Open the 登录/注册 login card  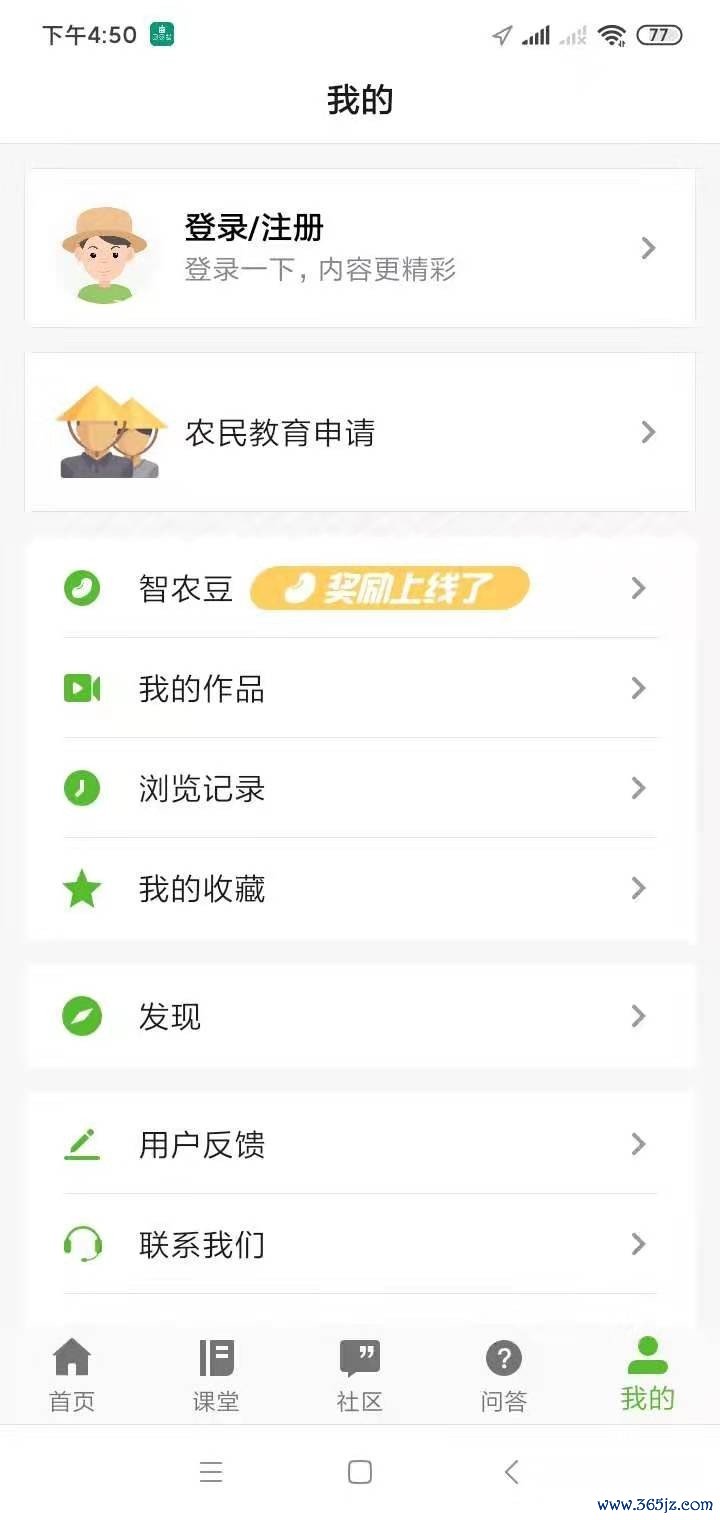360,248
